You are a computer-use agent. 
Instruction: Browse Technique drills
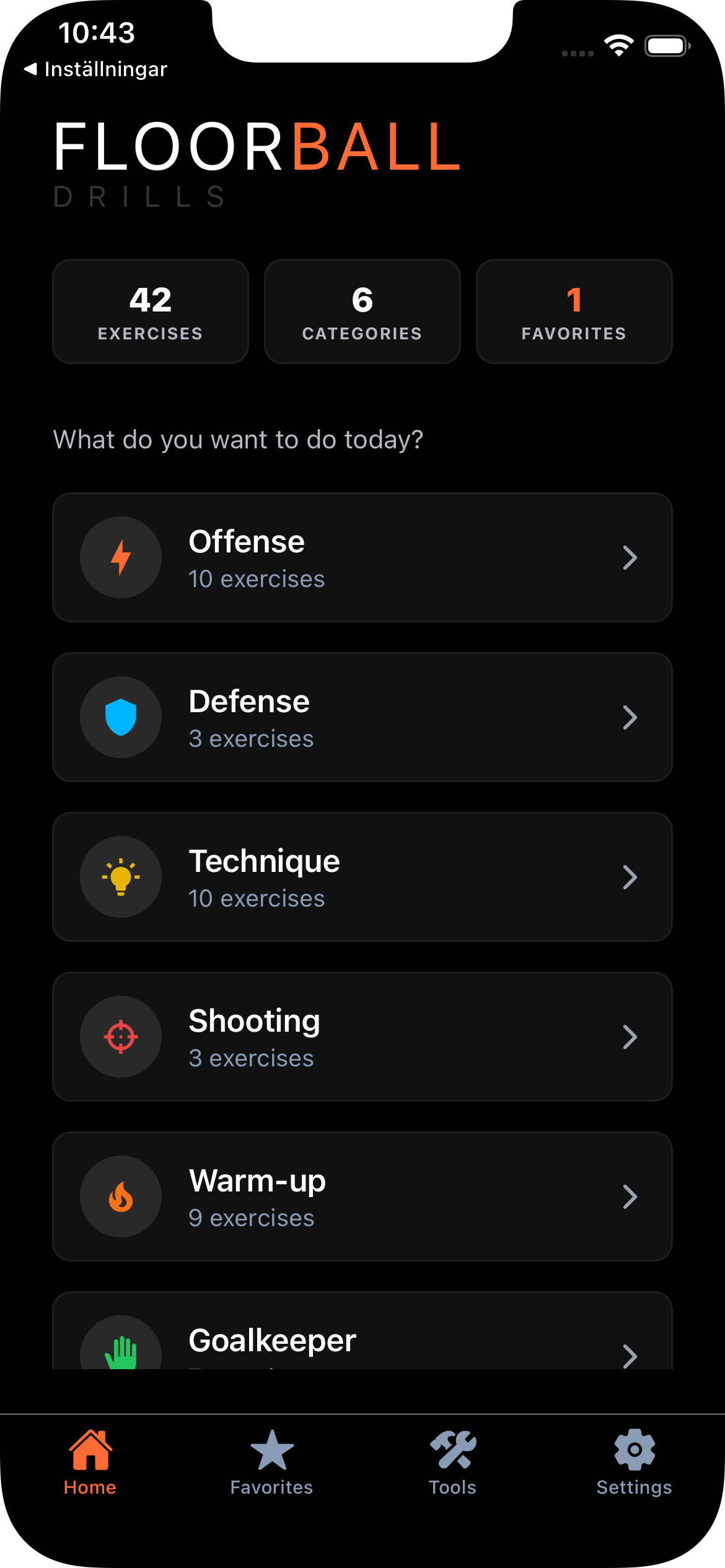[362, 877]
